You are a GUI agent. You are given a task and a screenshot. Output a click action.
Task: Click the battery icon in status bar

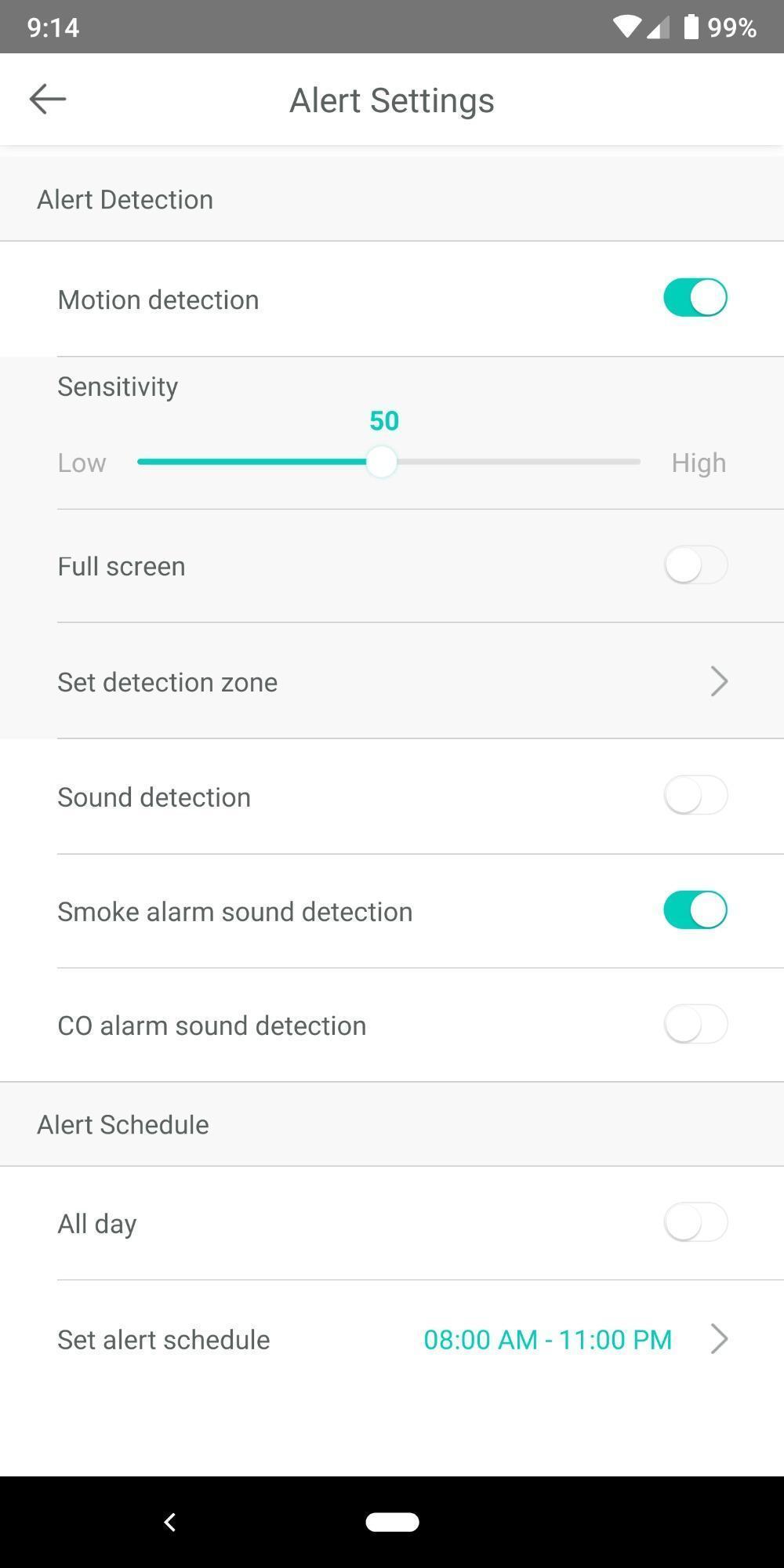(x=693, y=24)
